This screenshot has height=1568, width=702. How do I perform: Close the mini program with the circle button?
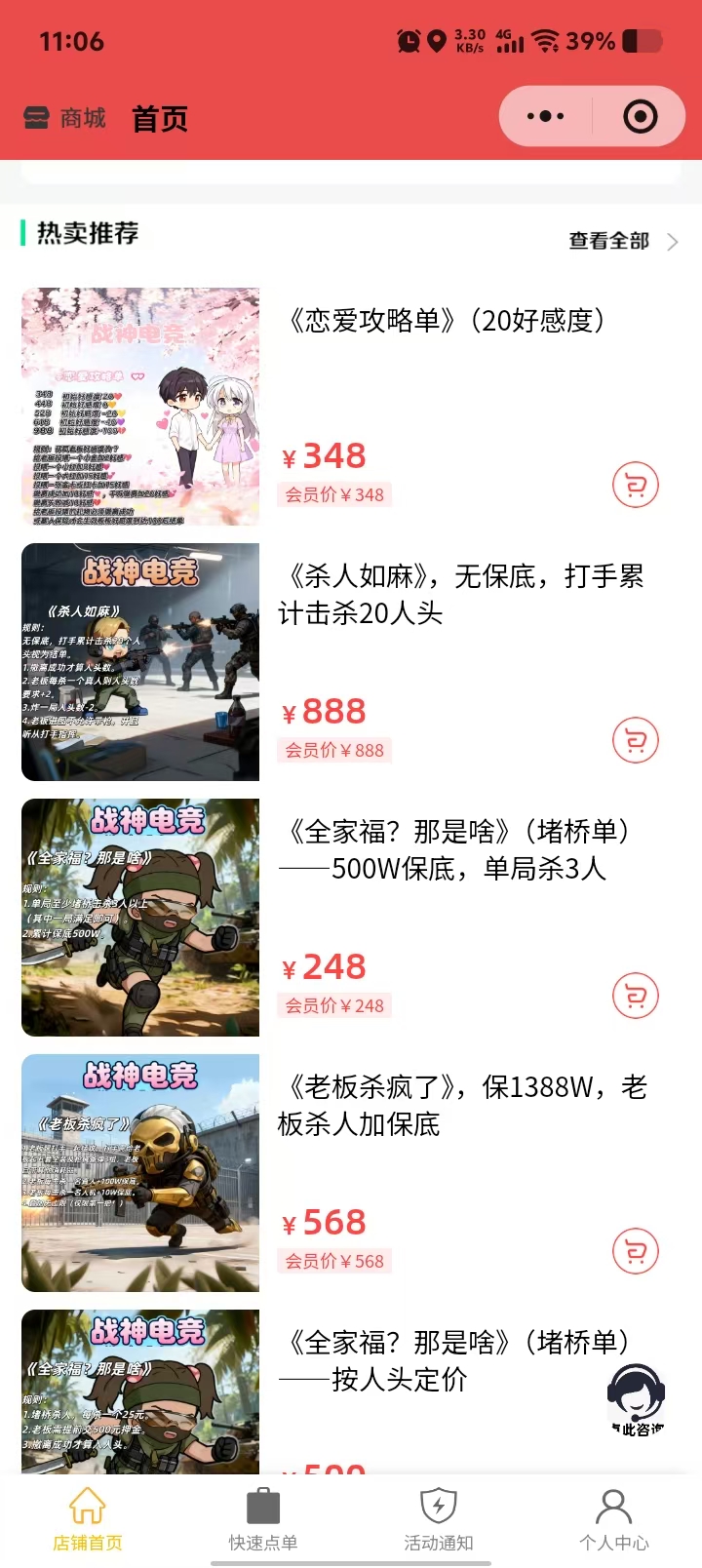640,117
